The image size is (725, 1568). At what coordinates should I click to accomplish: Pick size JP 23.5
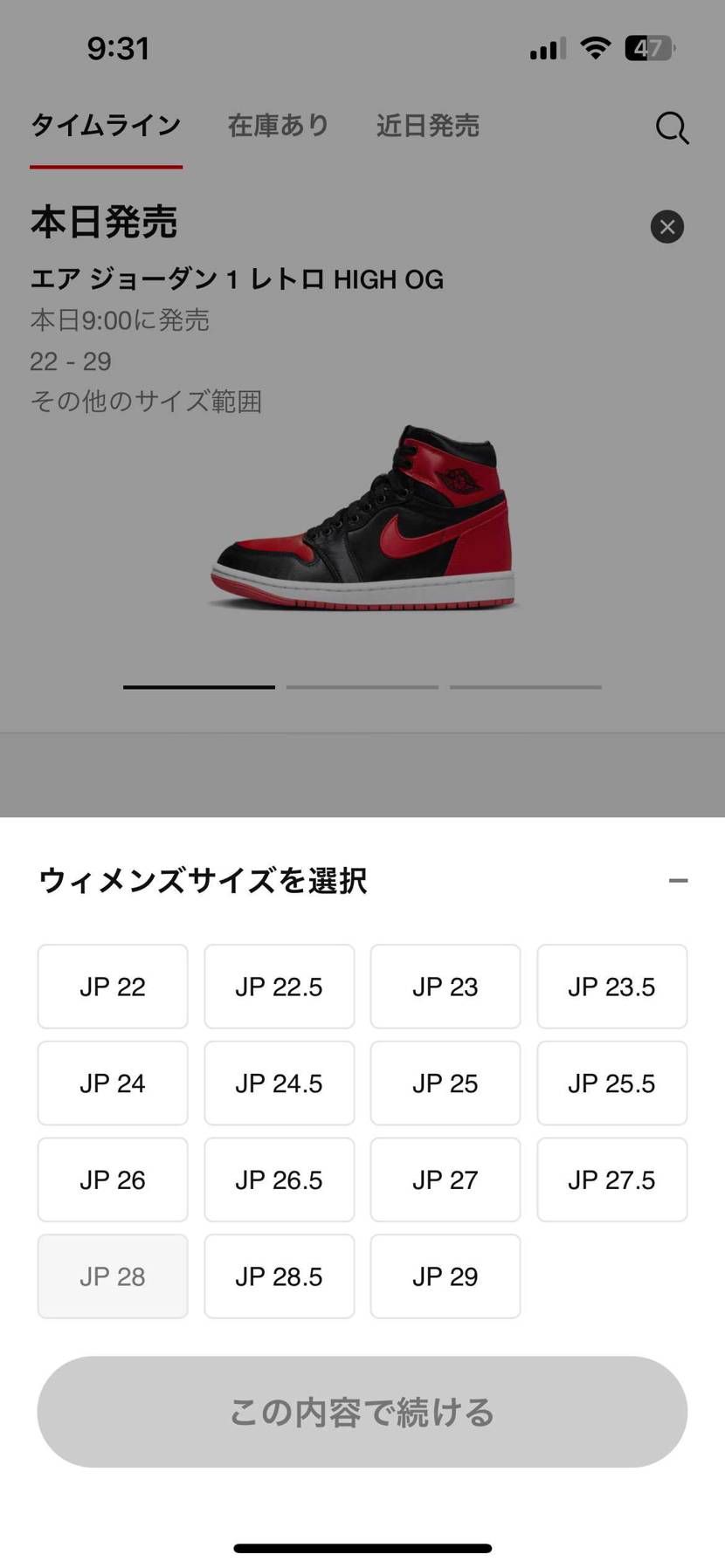611,987
